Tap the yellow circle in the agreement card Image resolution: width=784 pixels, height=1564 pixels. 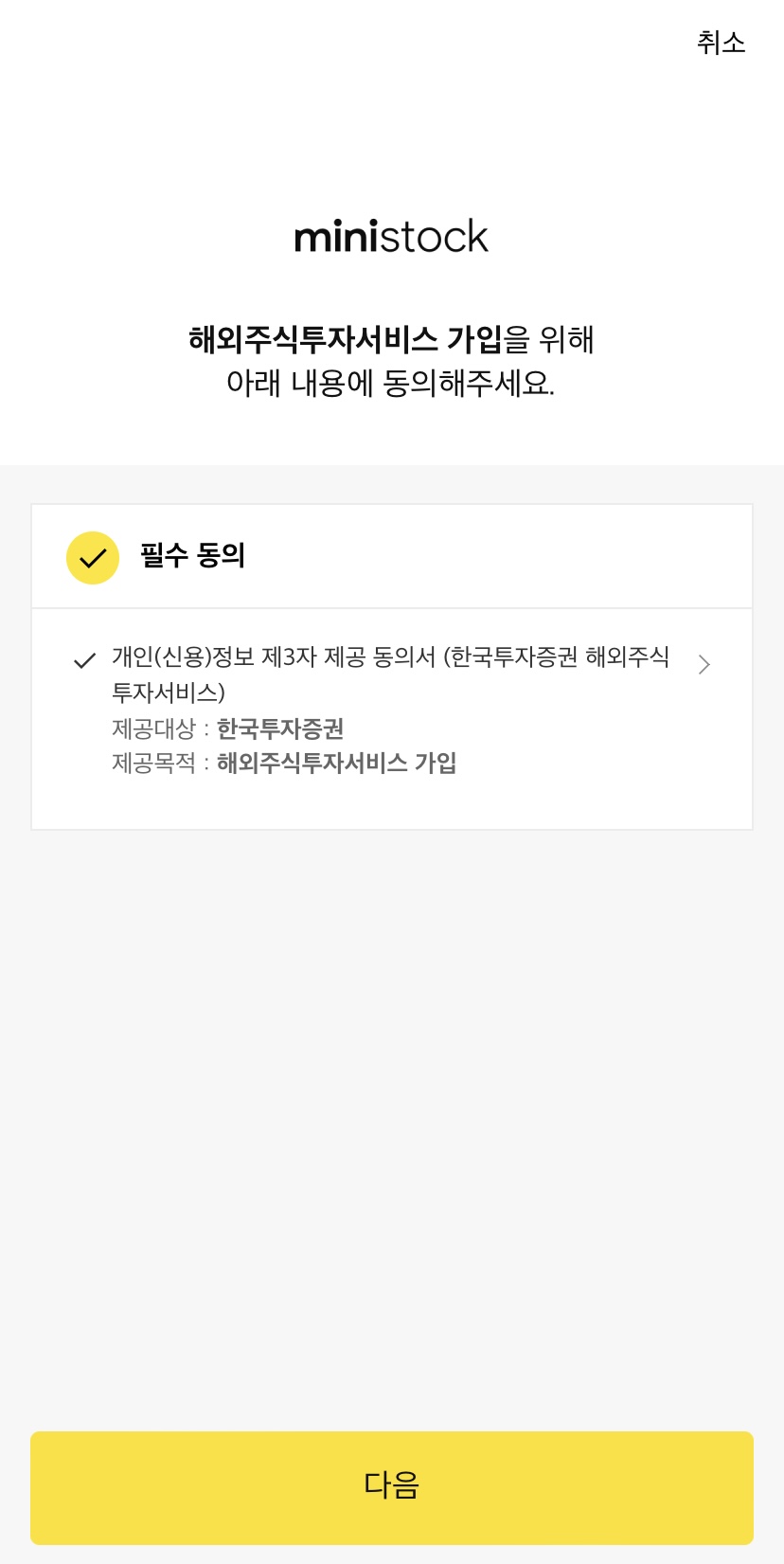[92, 557]
